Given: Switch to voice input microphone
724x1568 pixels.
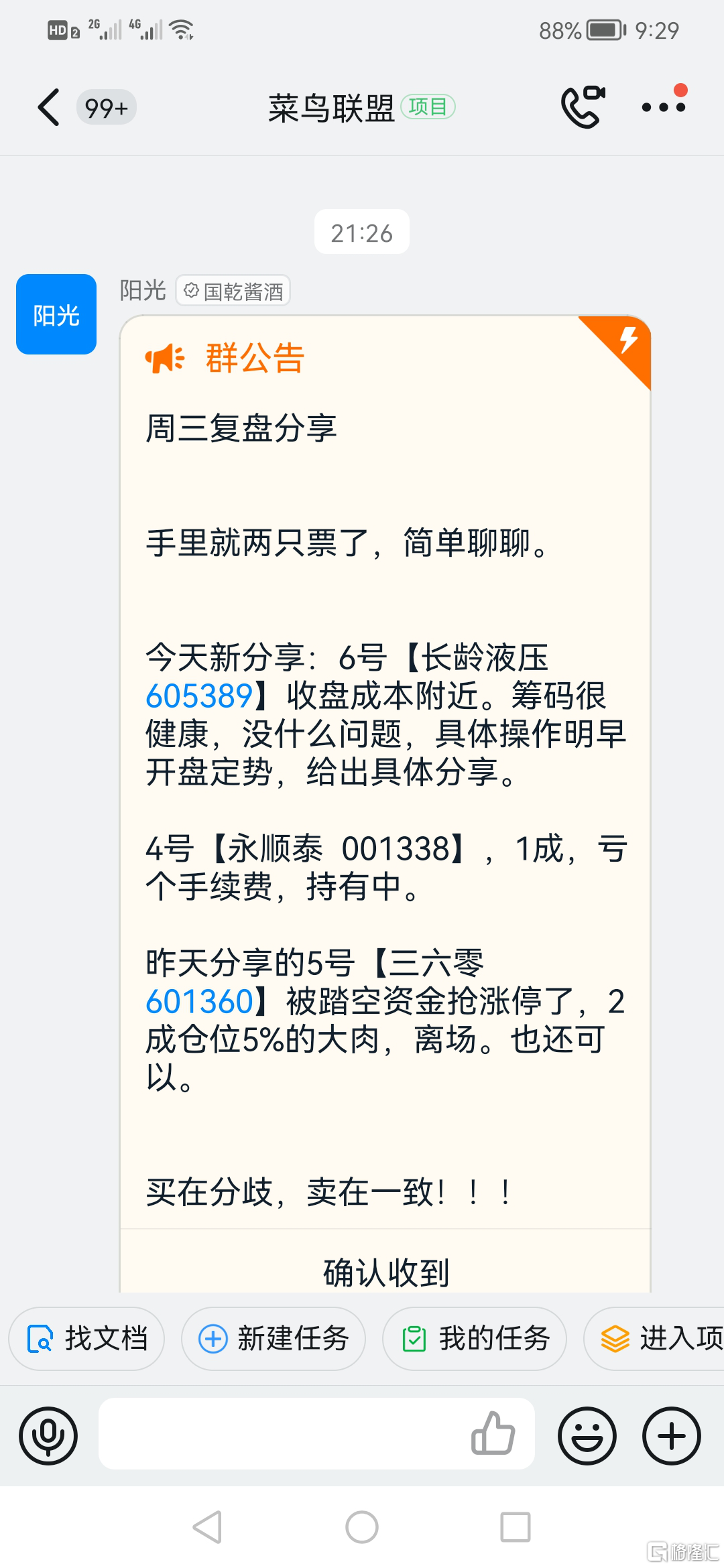Looking at the screenshot, I should 48,1436.
